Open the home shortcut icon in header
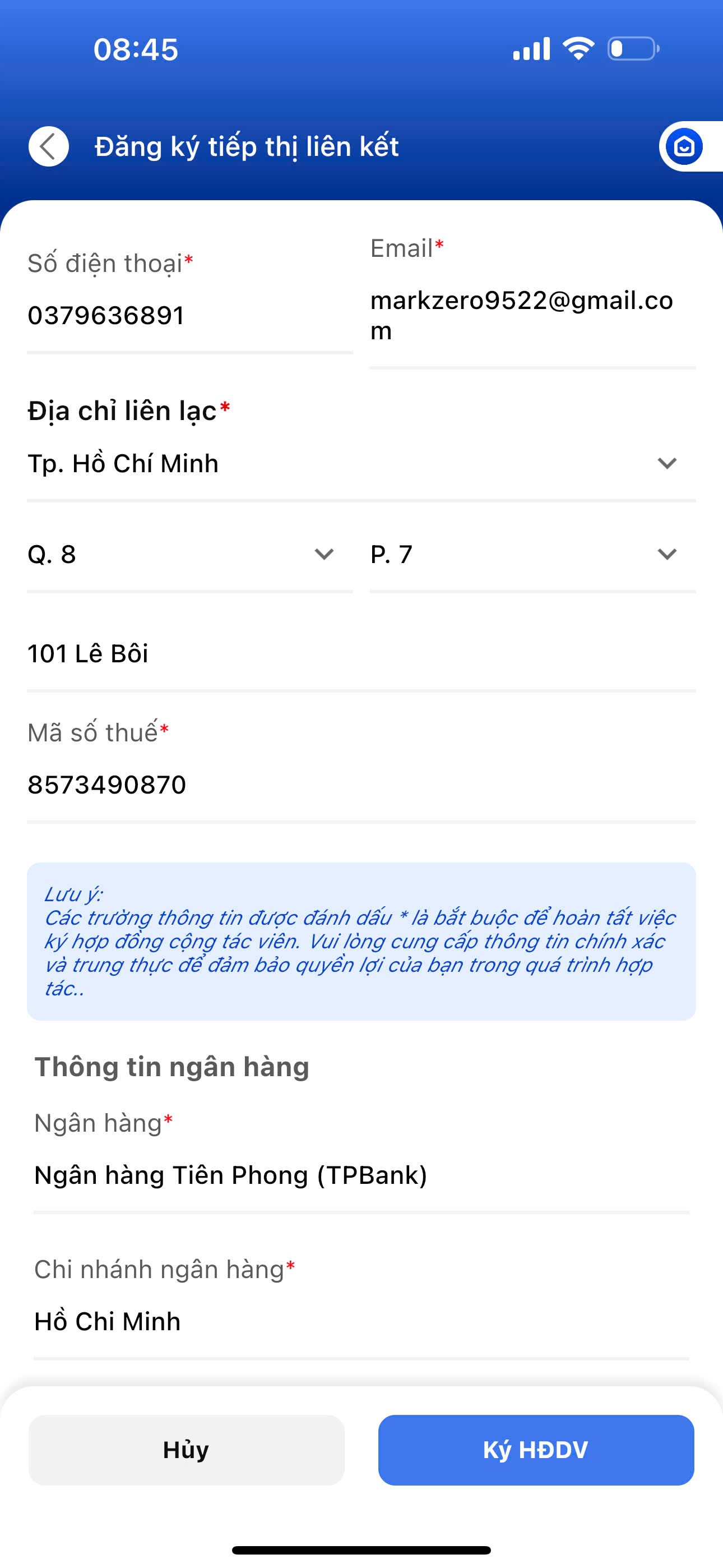 (685, 147)
